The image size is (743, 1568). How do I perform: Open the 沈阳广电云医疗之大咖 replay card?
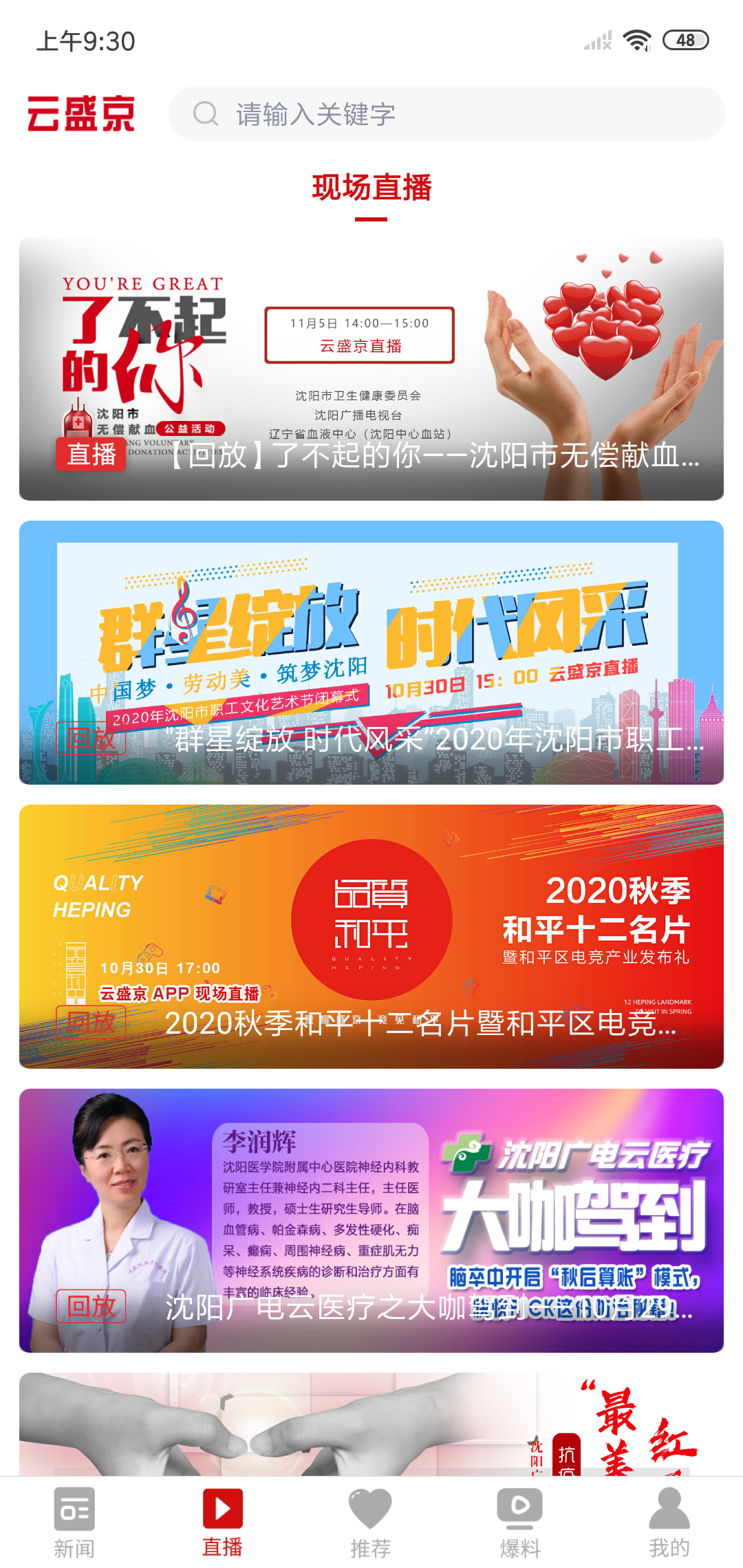371,1221
